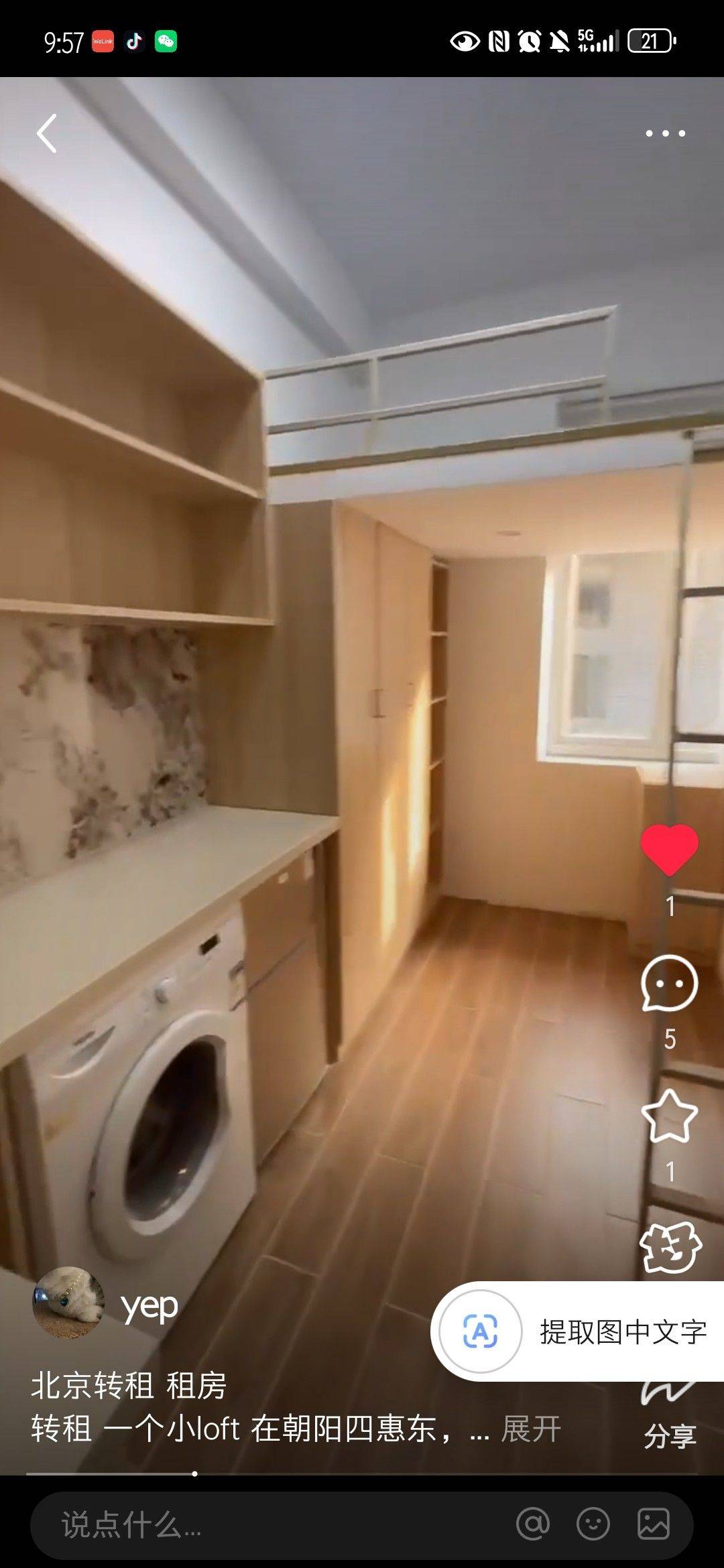This screenshot has height=1568, width=724.
Task: Tap 提取图中文字 to extract text
Action: [577, 1331]
